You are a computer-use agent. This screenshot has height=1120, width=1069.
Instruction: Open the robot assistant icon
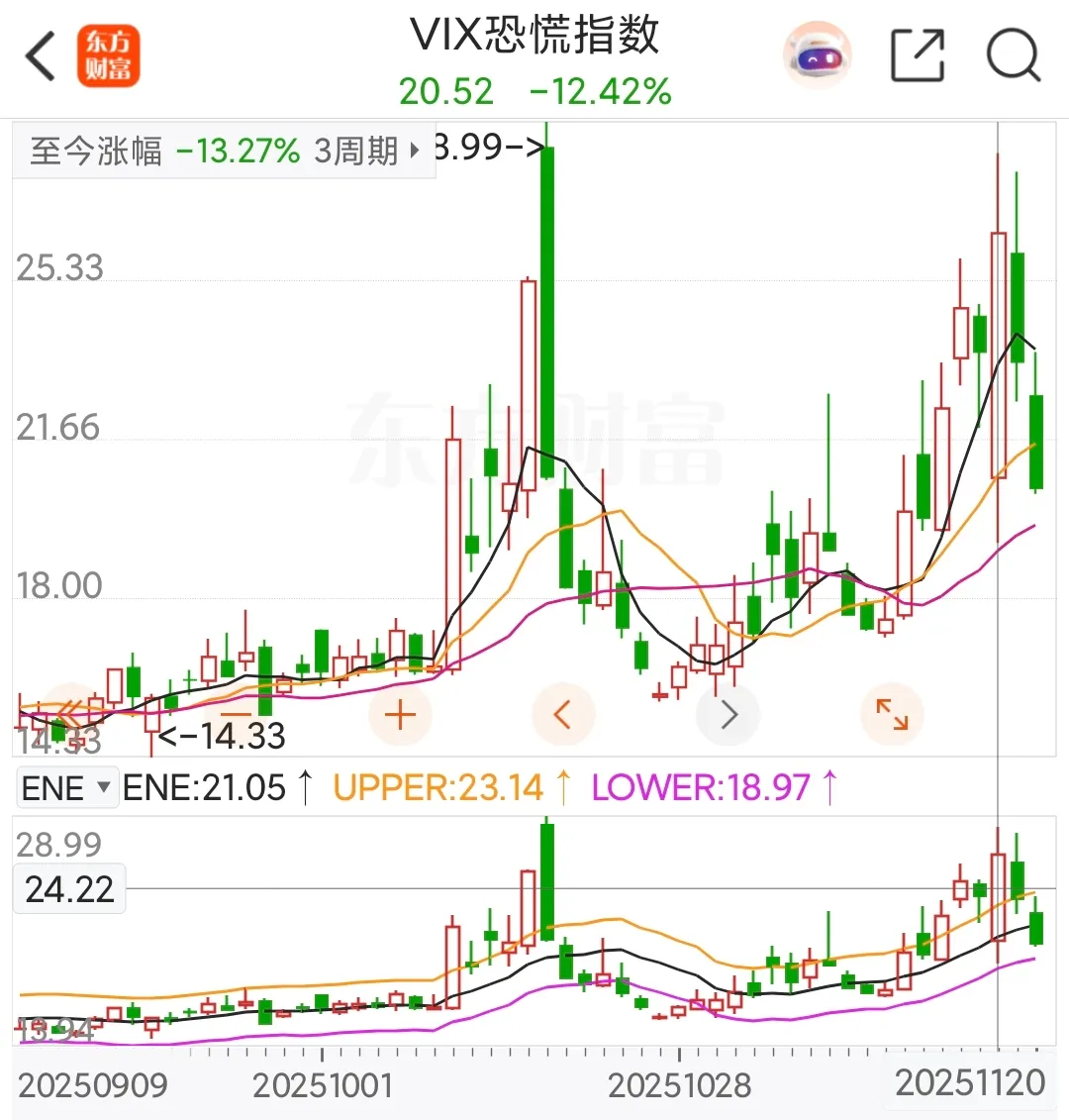coord(817,55)
